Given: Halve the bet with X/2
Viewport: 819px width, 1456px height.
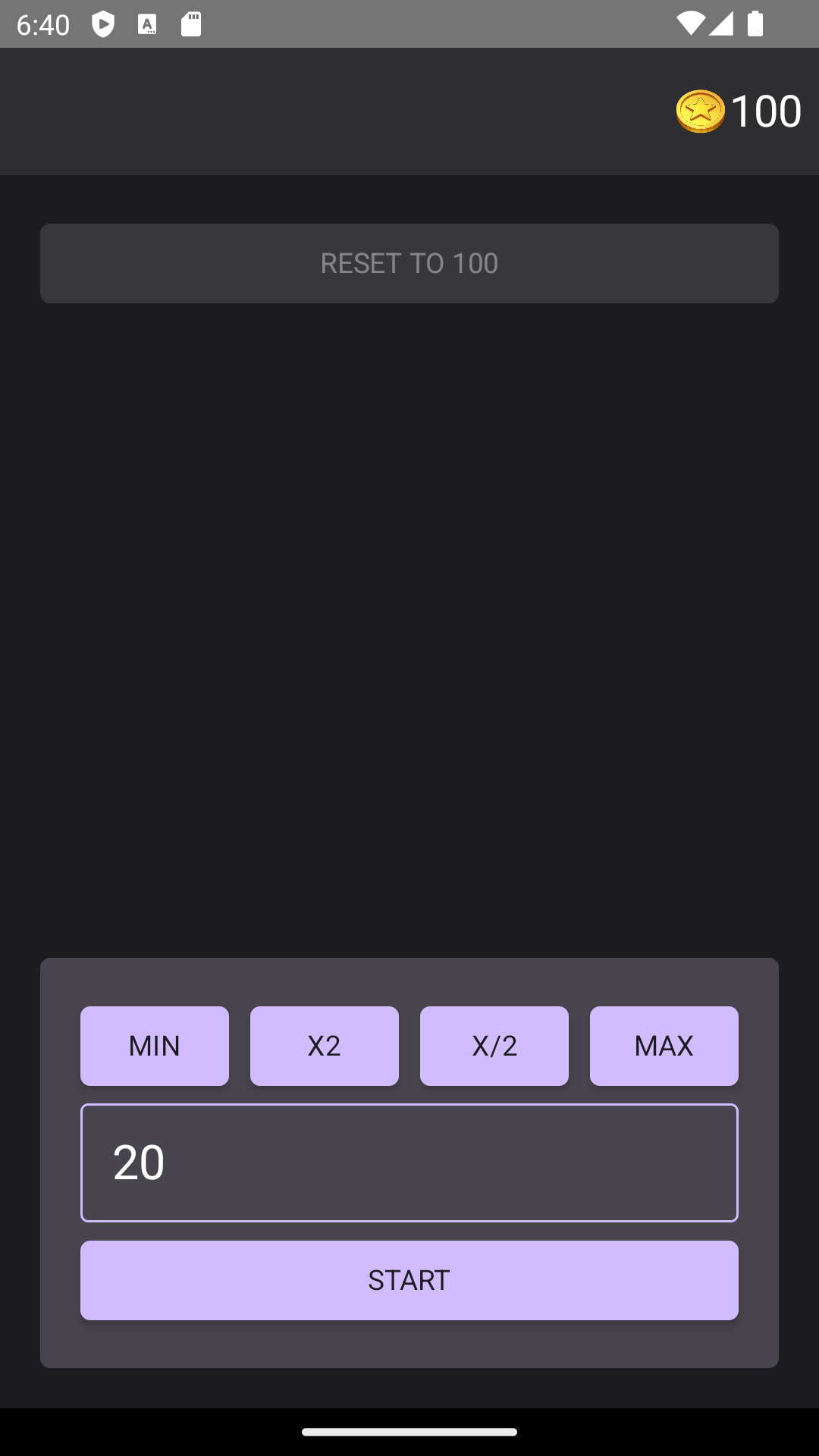Looking at the screenshot, I should coord(494,1046).
